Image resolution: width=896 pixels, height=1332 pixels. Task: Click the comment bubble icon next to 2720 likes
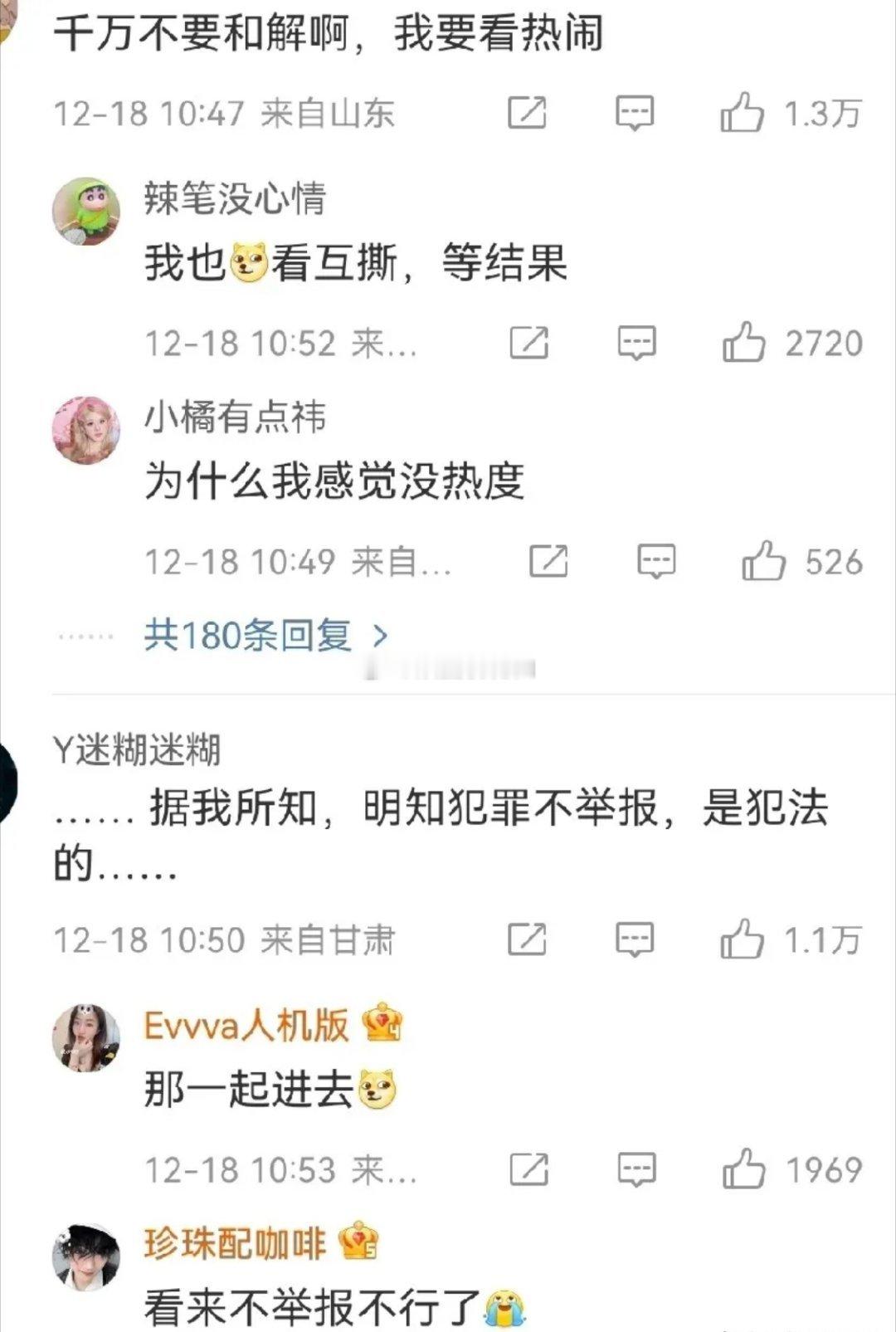tap(636, 342)
